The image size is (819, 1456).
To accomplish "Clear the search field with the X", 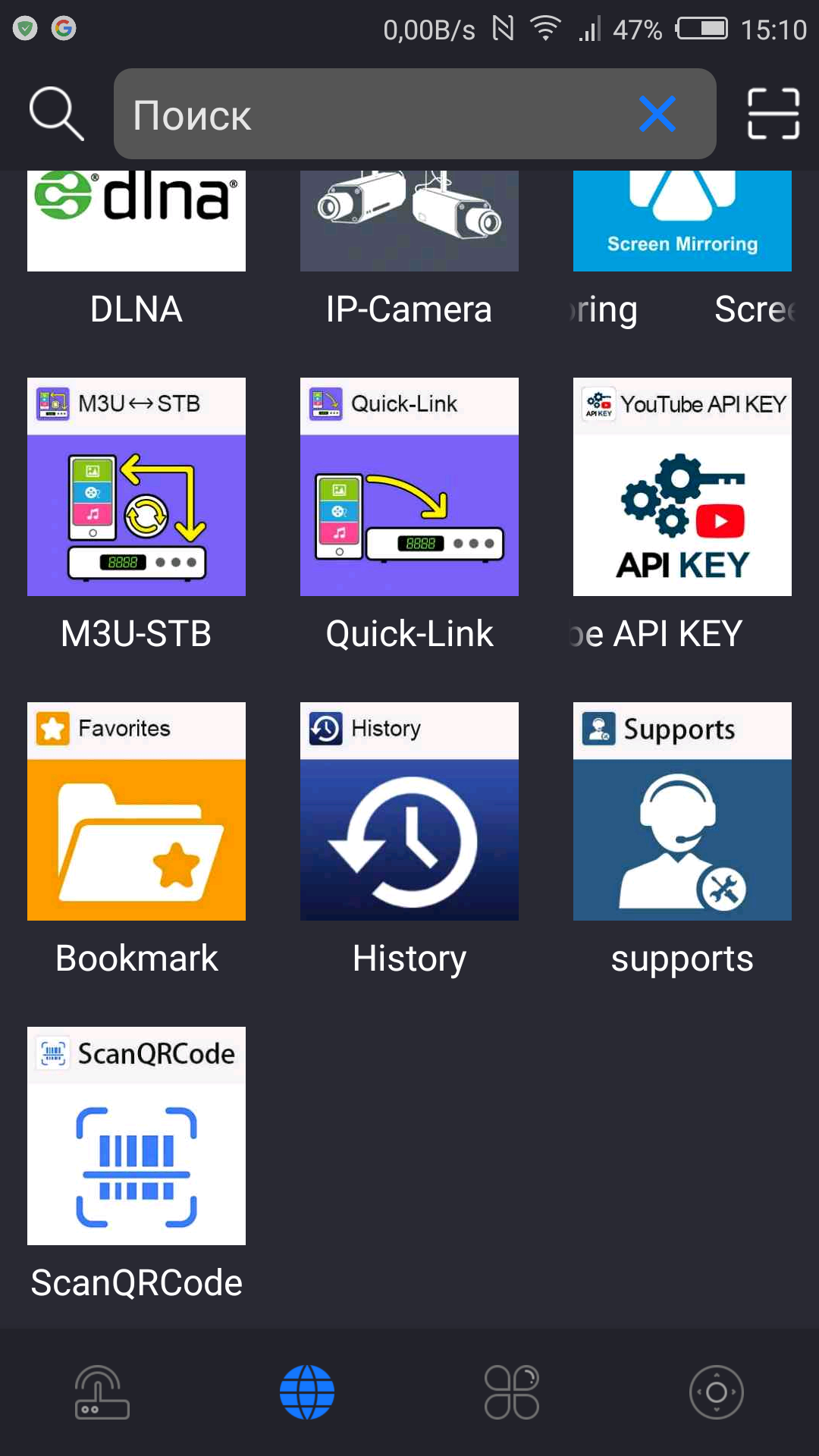I will (657, 114).
